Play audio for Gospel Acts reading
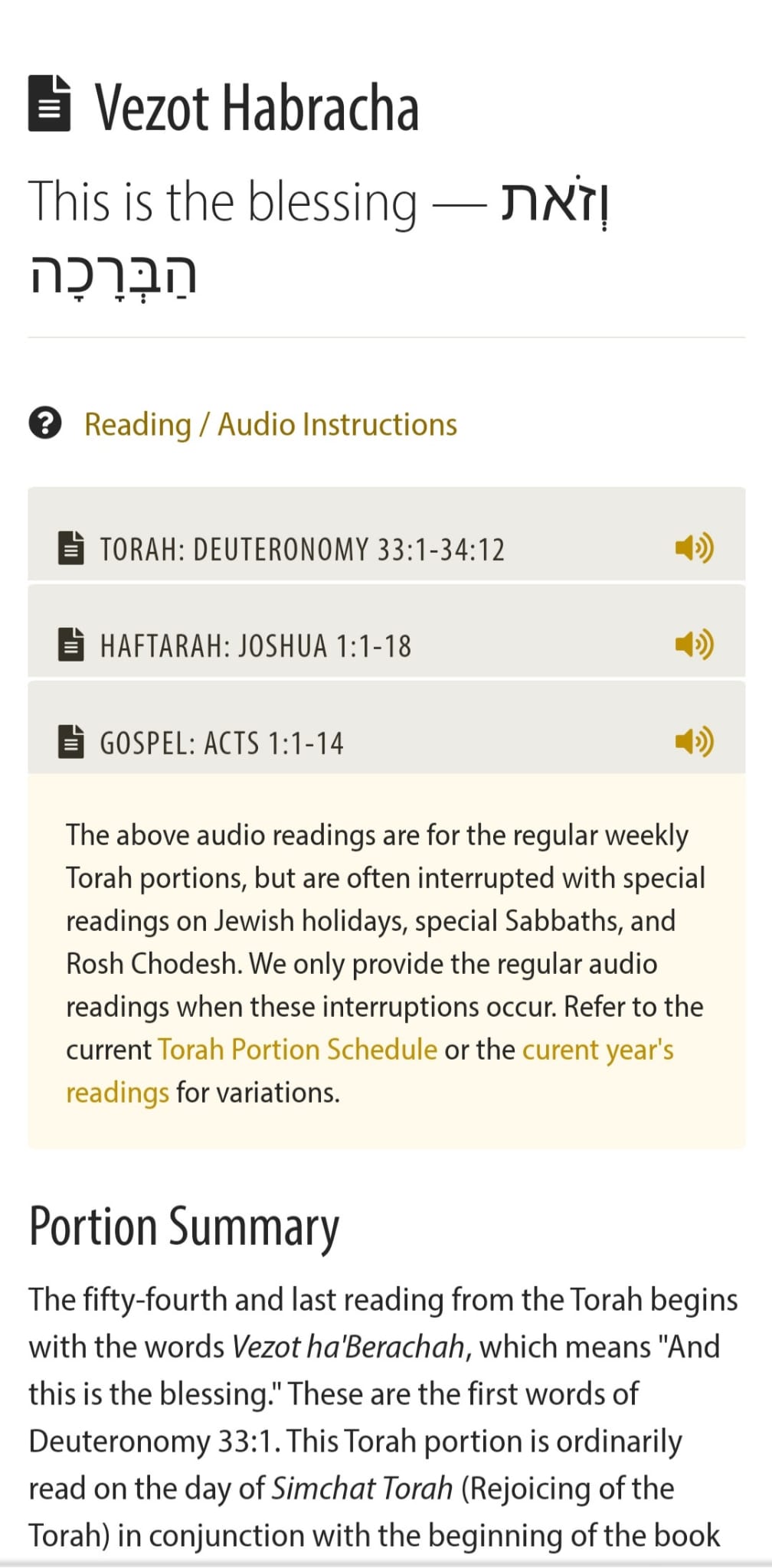This screenshot has height=1568, width=772. pyautogui.click(x=694, y=741)
